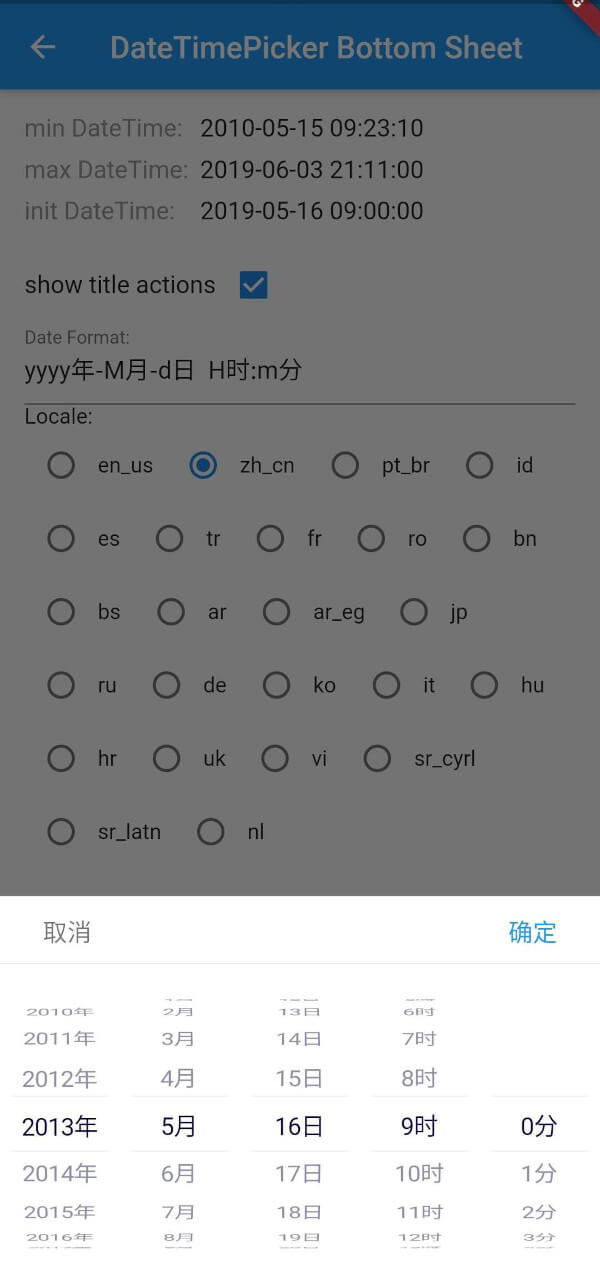Set the minute to 1分

click(x=539, y=1173)
